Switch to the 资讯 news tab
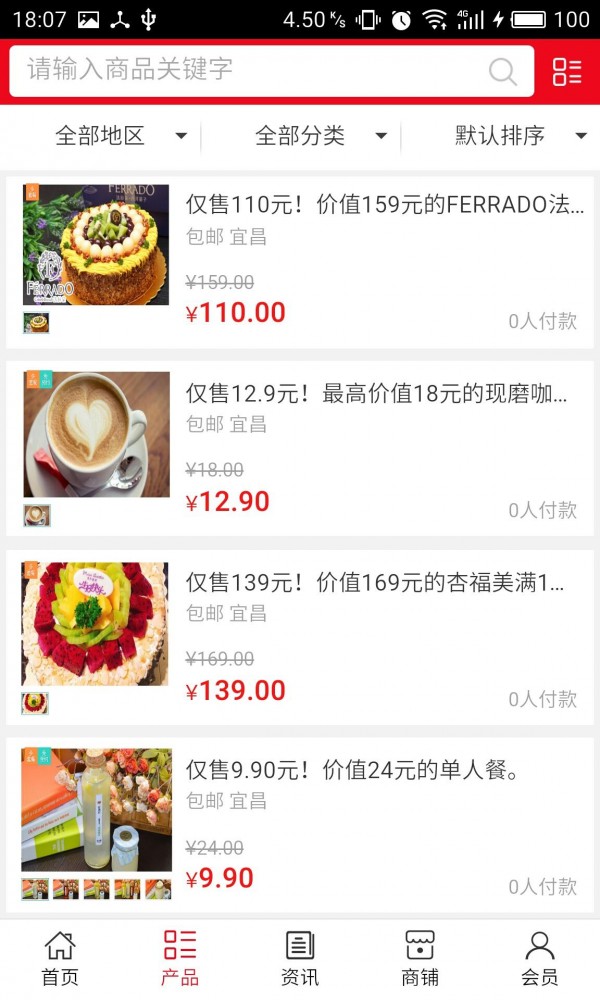Image resolution: width=600 pixels, height=1000 pixels. click(300, 958)
